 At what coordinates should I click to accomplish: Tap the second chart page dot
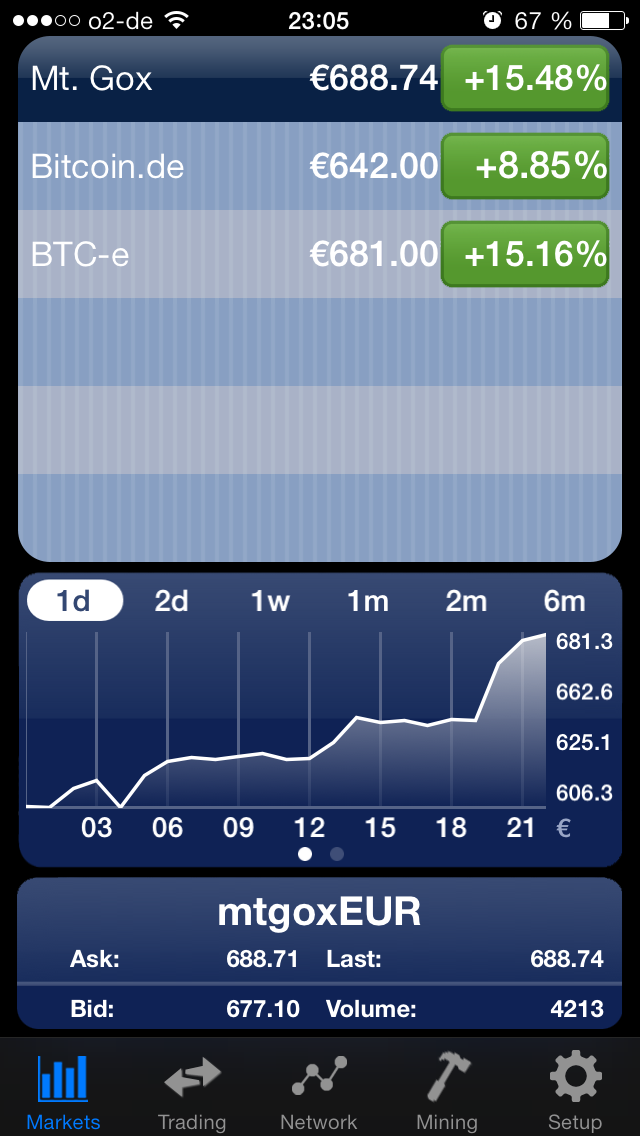pos(337,854)
